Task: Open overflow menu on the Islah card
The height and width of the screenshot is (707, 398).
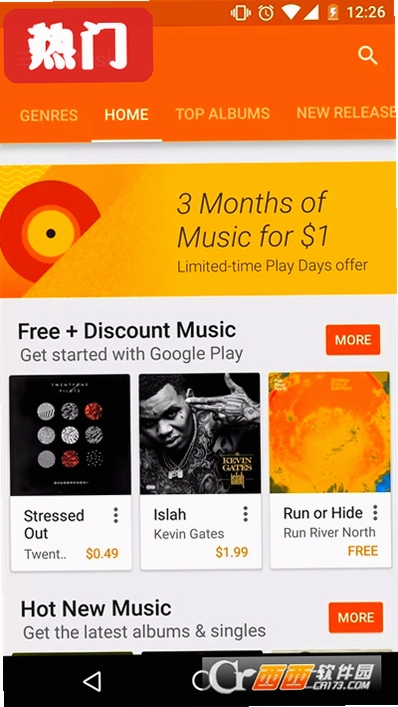Action: coord(246,514)
